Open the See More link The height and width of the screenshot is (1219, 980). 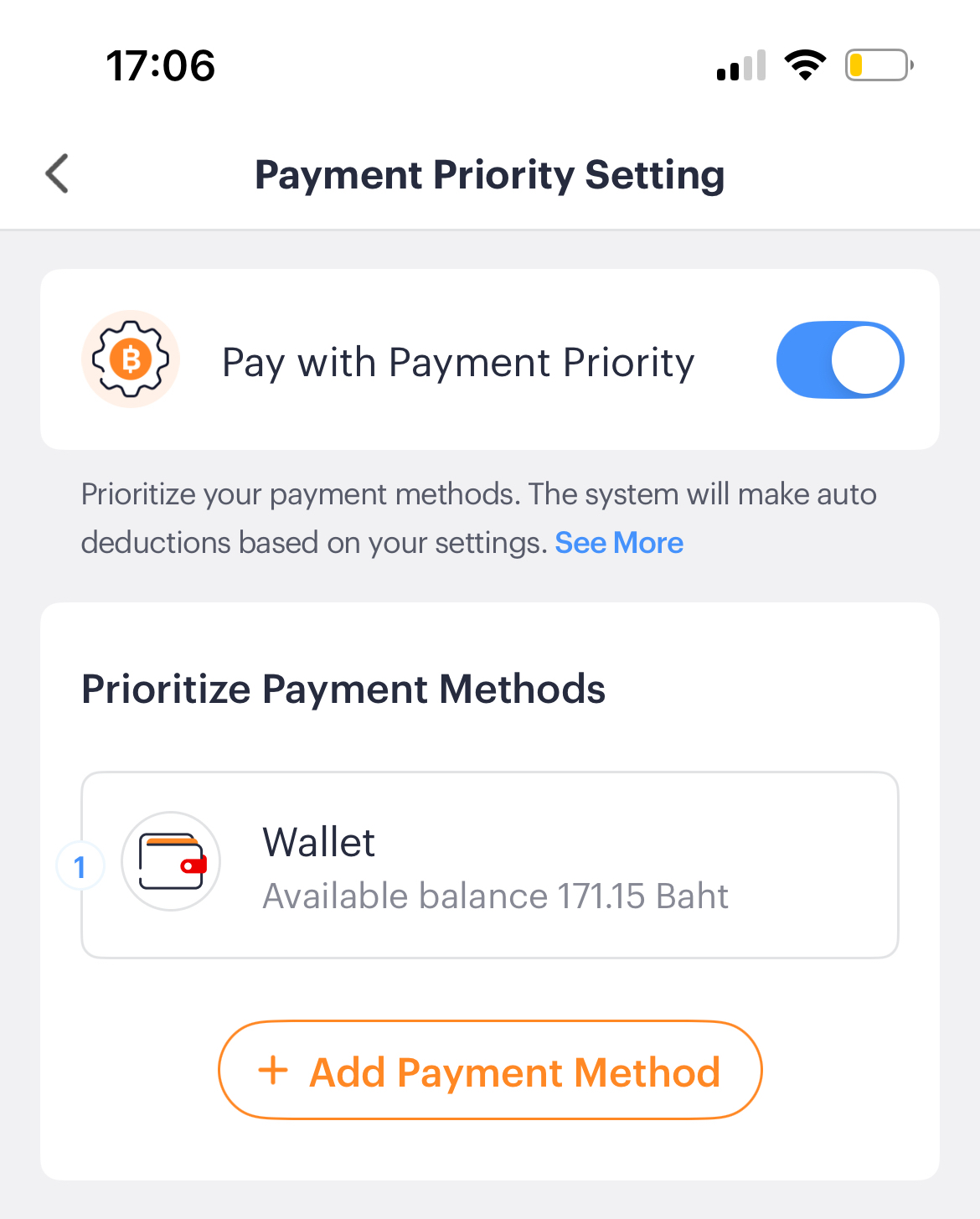(x=619, y=543)
